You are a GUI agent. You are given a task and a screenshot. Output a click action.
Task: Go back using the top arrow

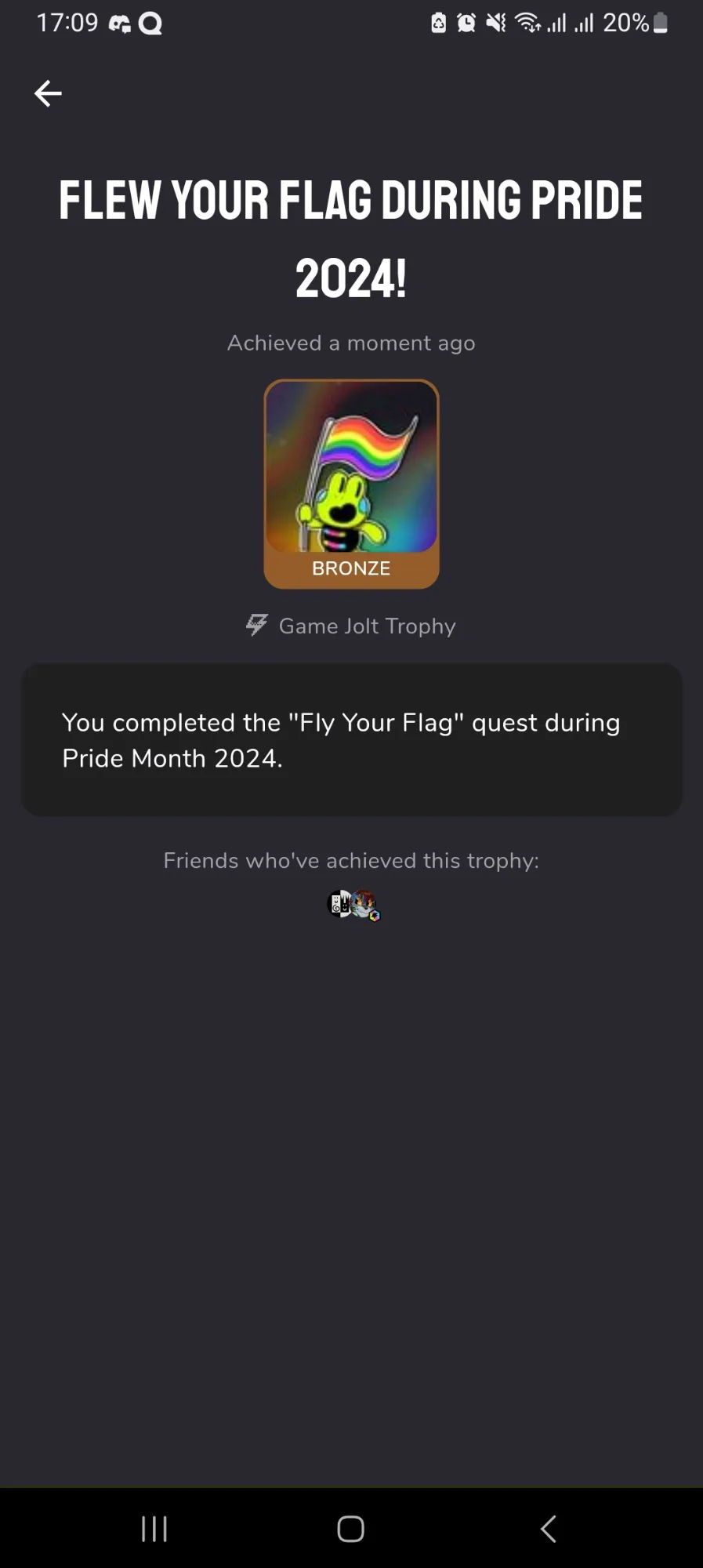pos(48,93)
